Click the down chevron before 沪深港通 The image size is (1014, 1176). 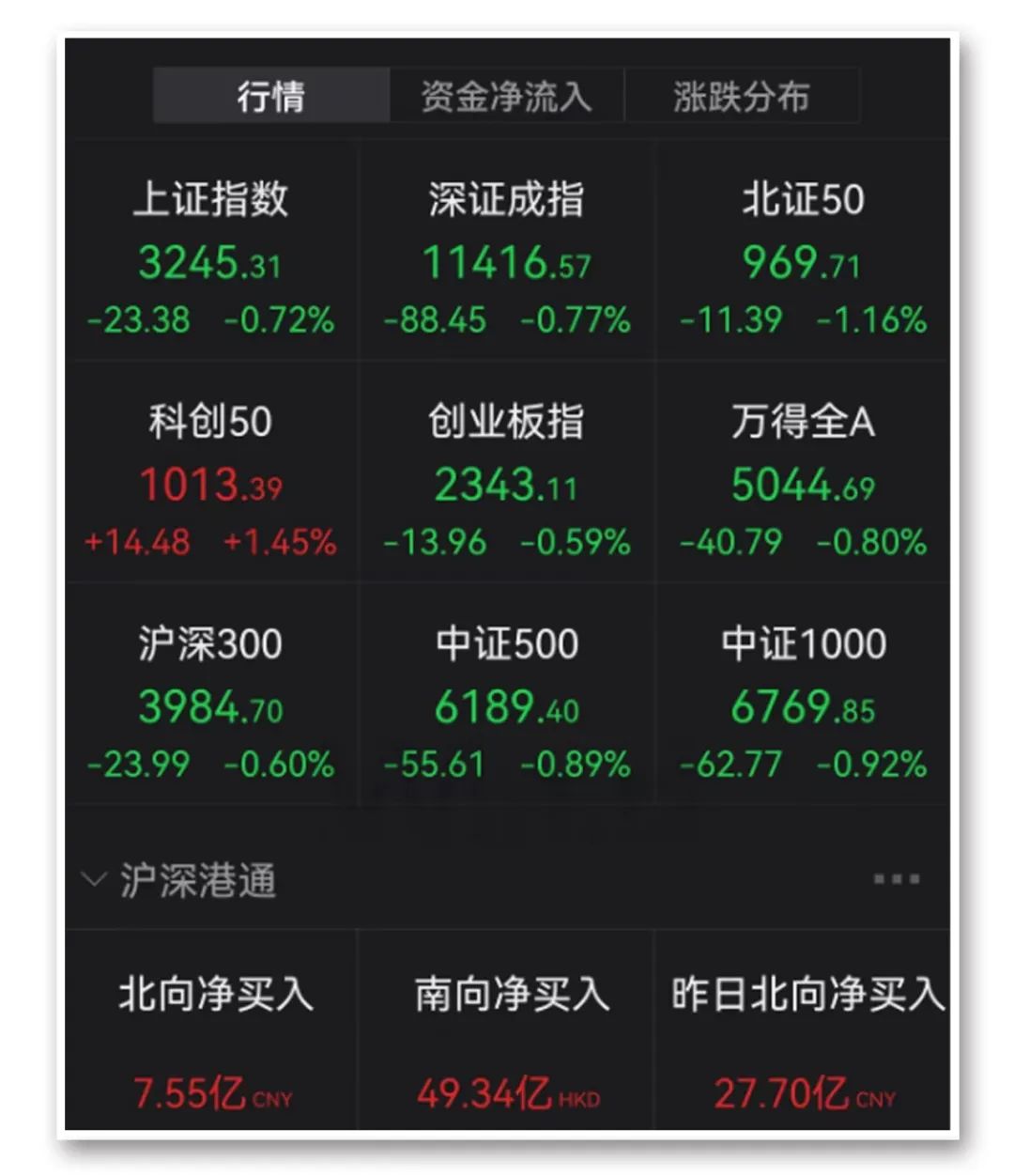tap(92, 879)
